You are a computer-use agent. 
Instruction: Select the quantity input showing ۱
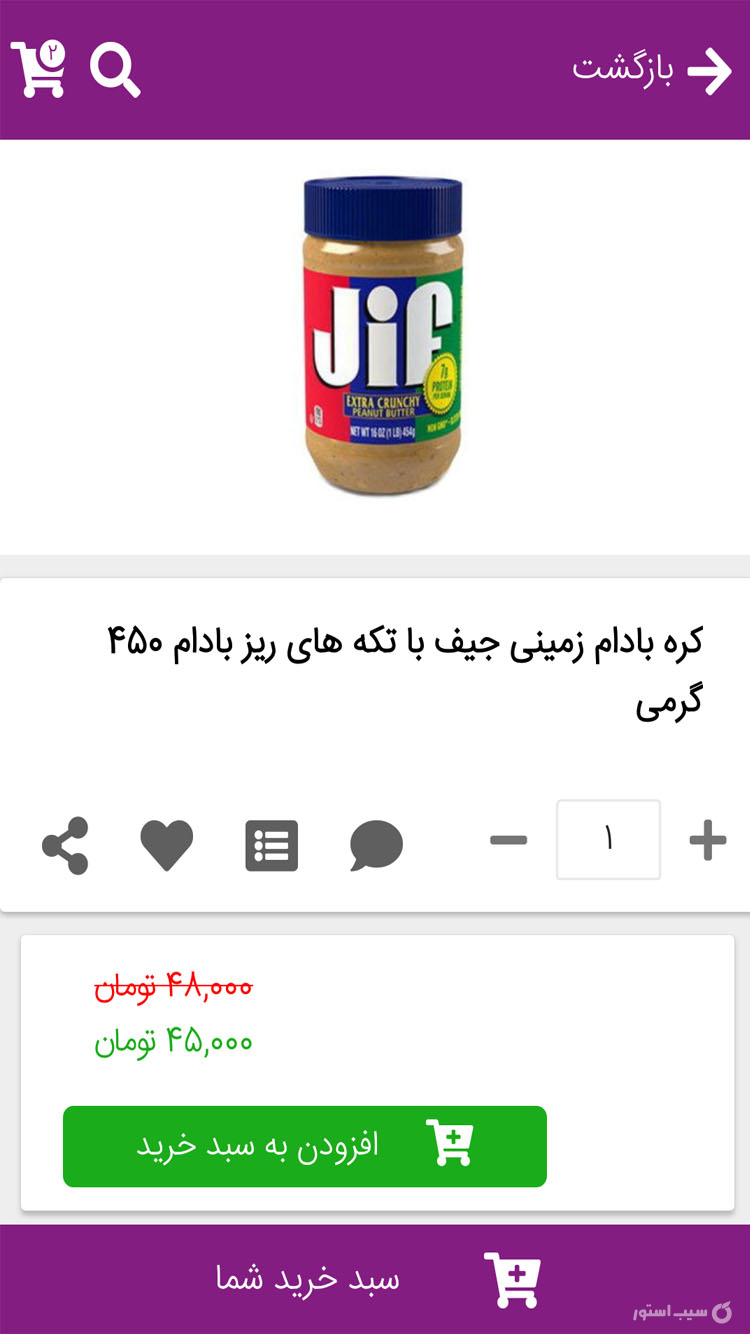(x=608, y=840)
